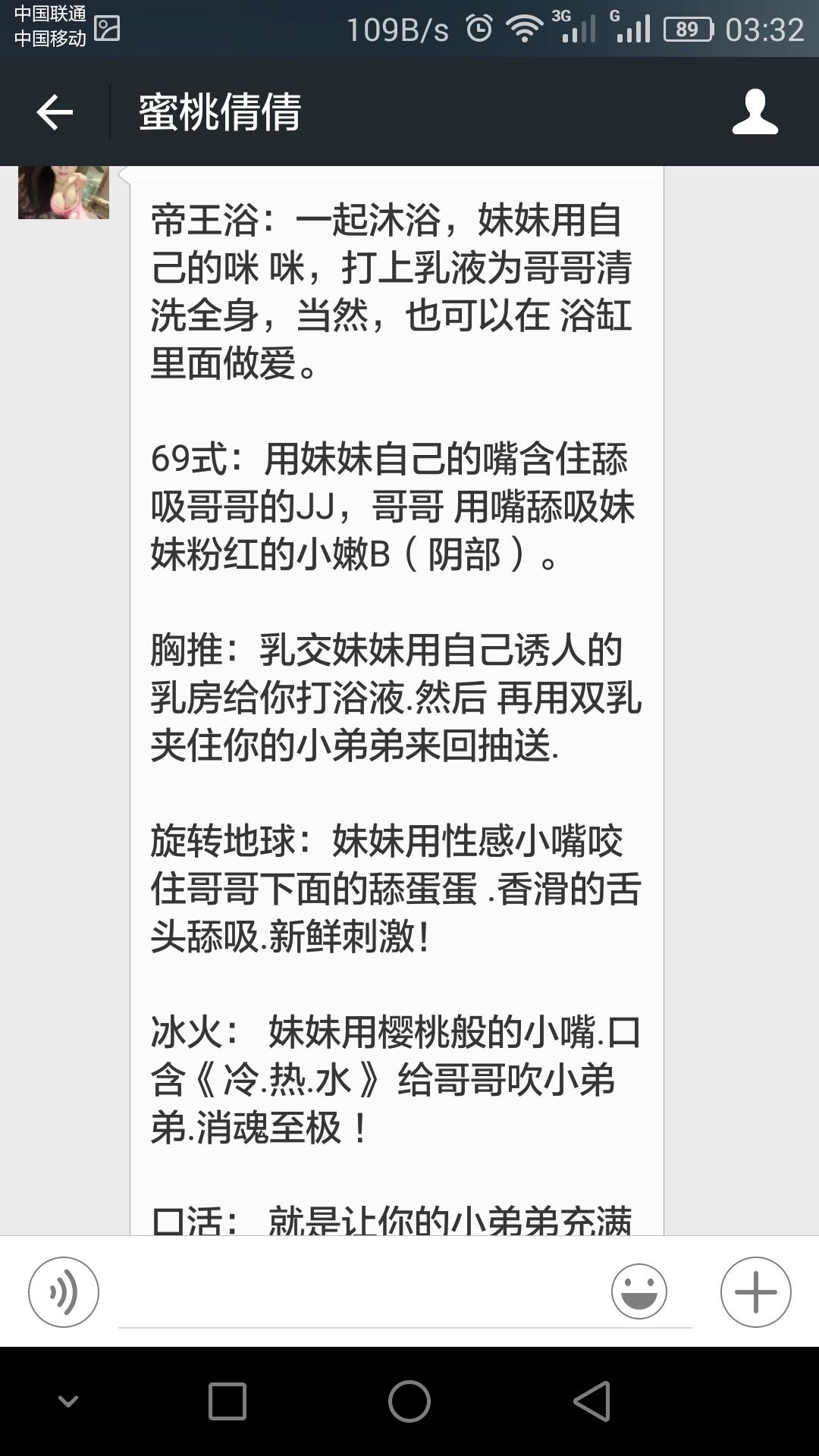Open the emoji picker
The width and height of the screenshot is (819, 1456).
click(639, 1291)
